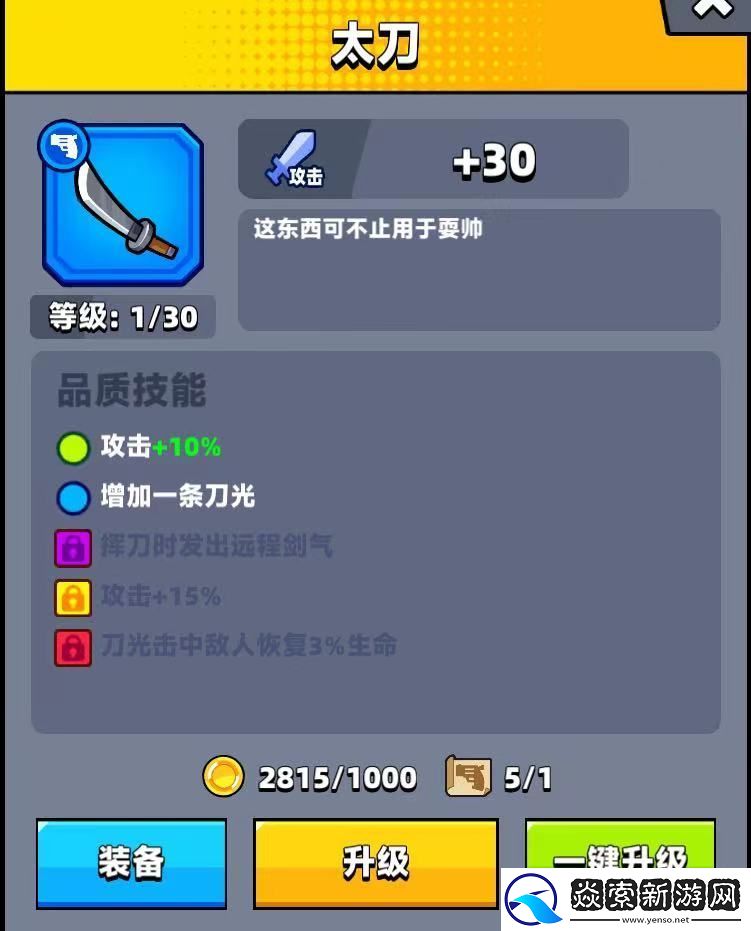This screenshot has width=751, height=931.
Task: Unlock the orange 攻击+15% skill lock
Action: 72,597
